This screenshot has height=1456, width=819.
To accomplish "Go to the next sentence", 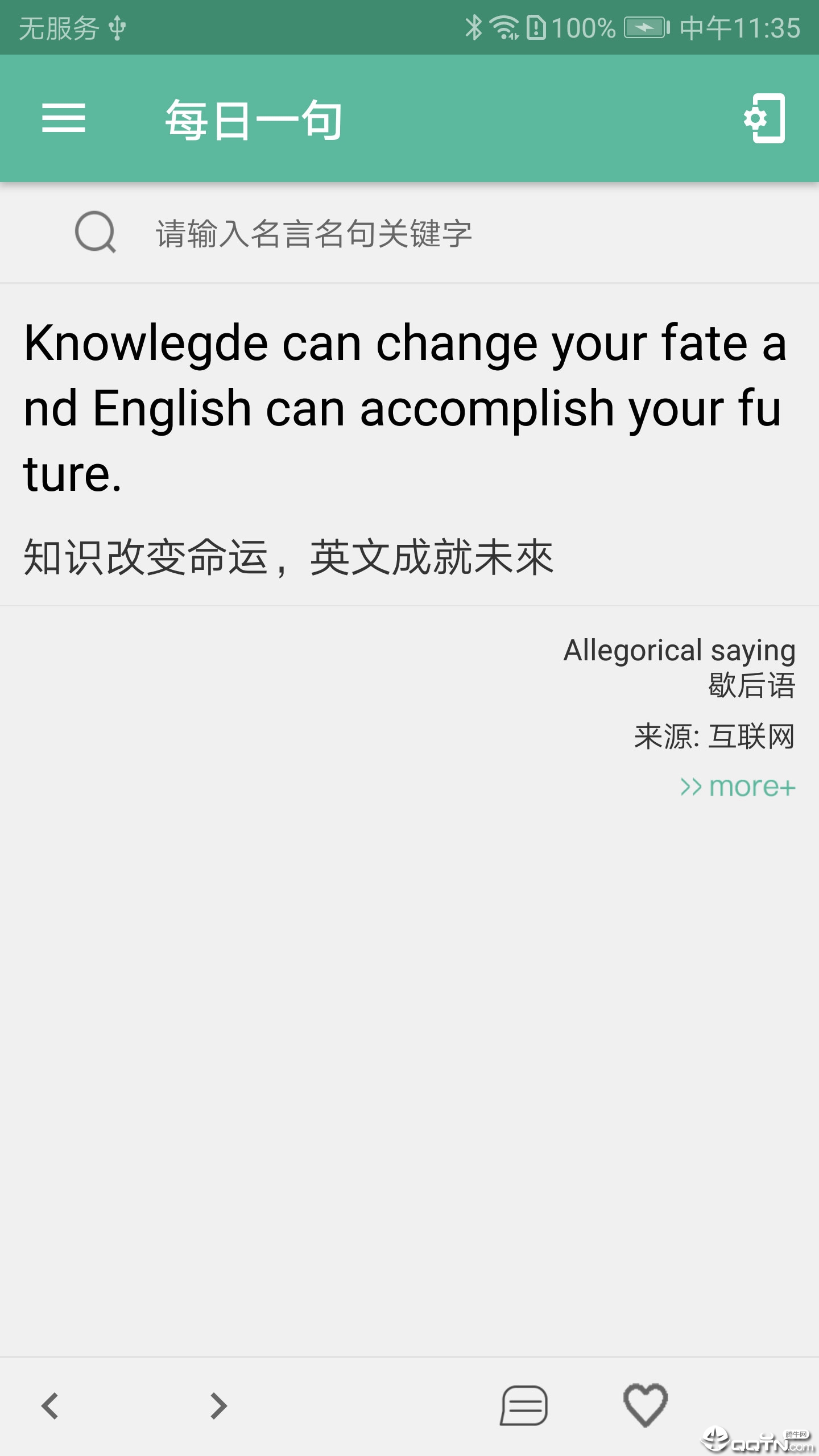I will pyautogui.click(x=218, y=1406).
